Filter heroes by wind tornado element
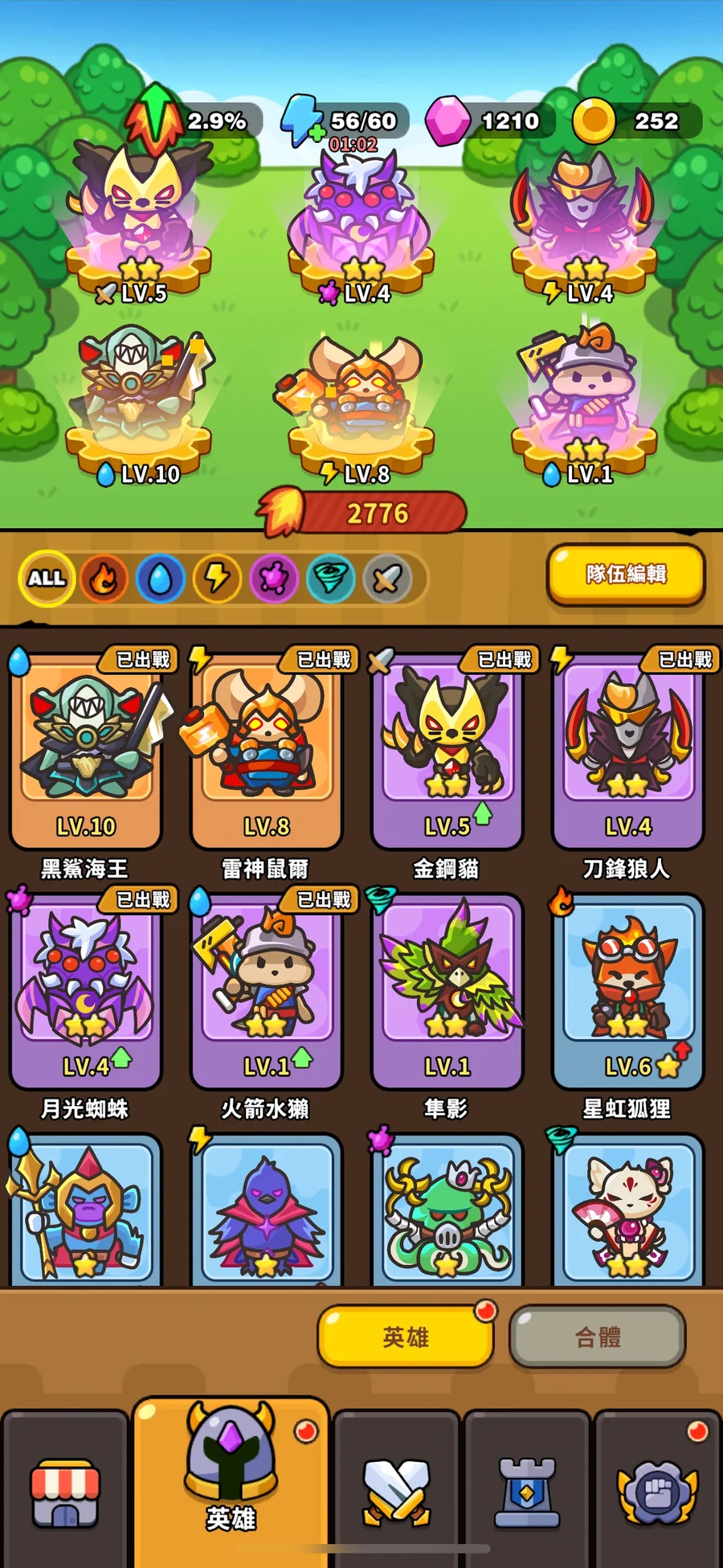The width and height of the screenshot is (723, 1568). click(x=330, y=578)
